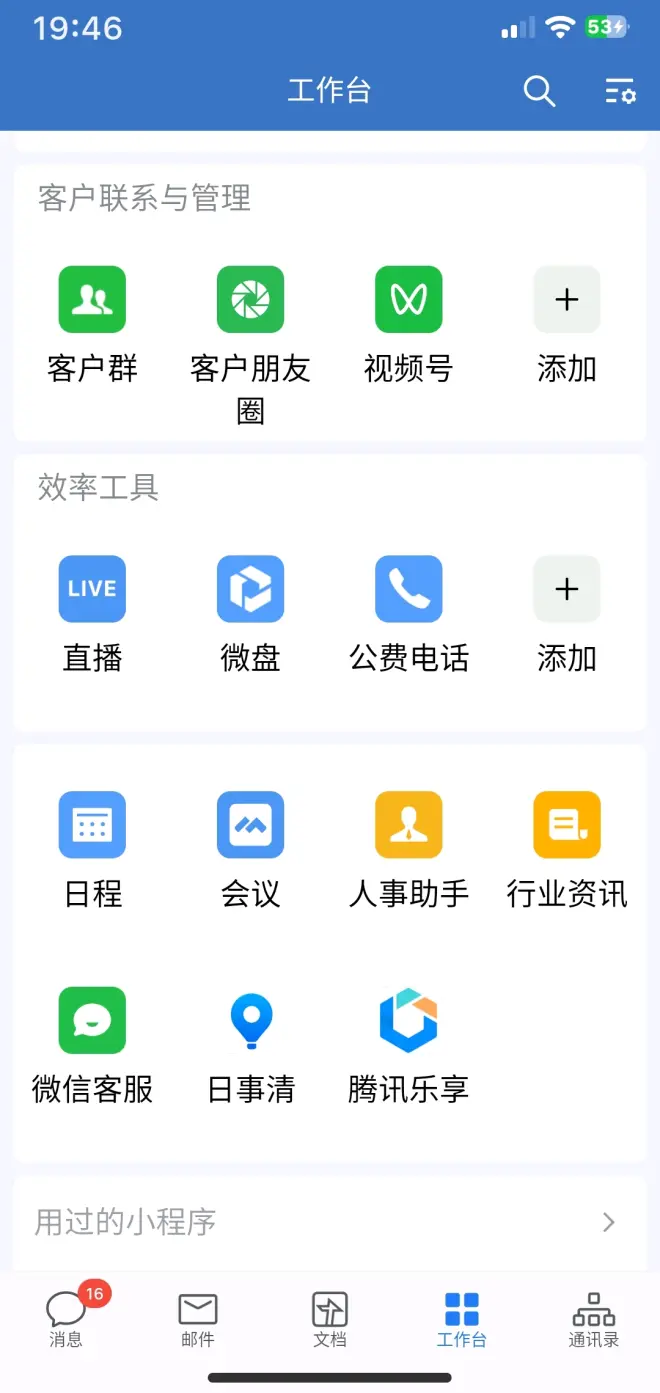The image size is (660, 1393).
Task: View 行业资讯
Action: coord(566,825)
